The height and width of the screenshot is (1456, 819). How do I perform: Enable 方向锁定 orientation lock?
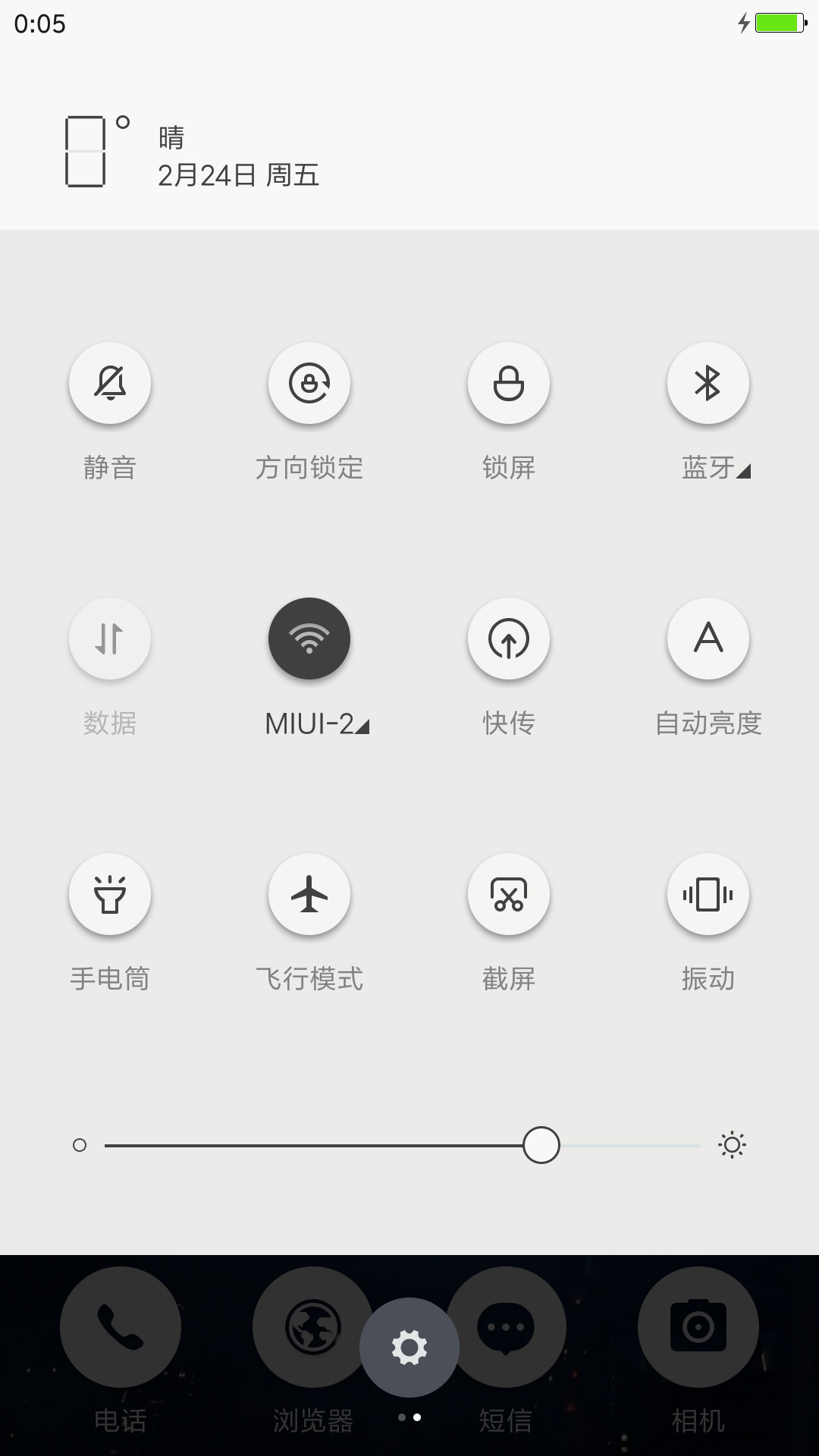pos(309,383)
